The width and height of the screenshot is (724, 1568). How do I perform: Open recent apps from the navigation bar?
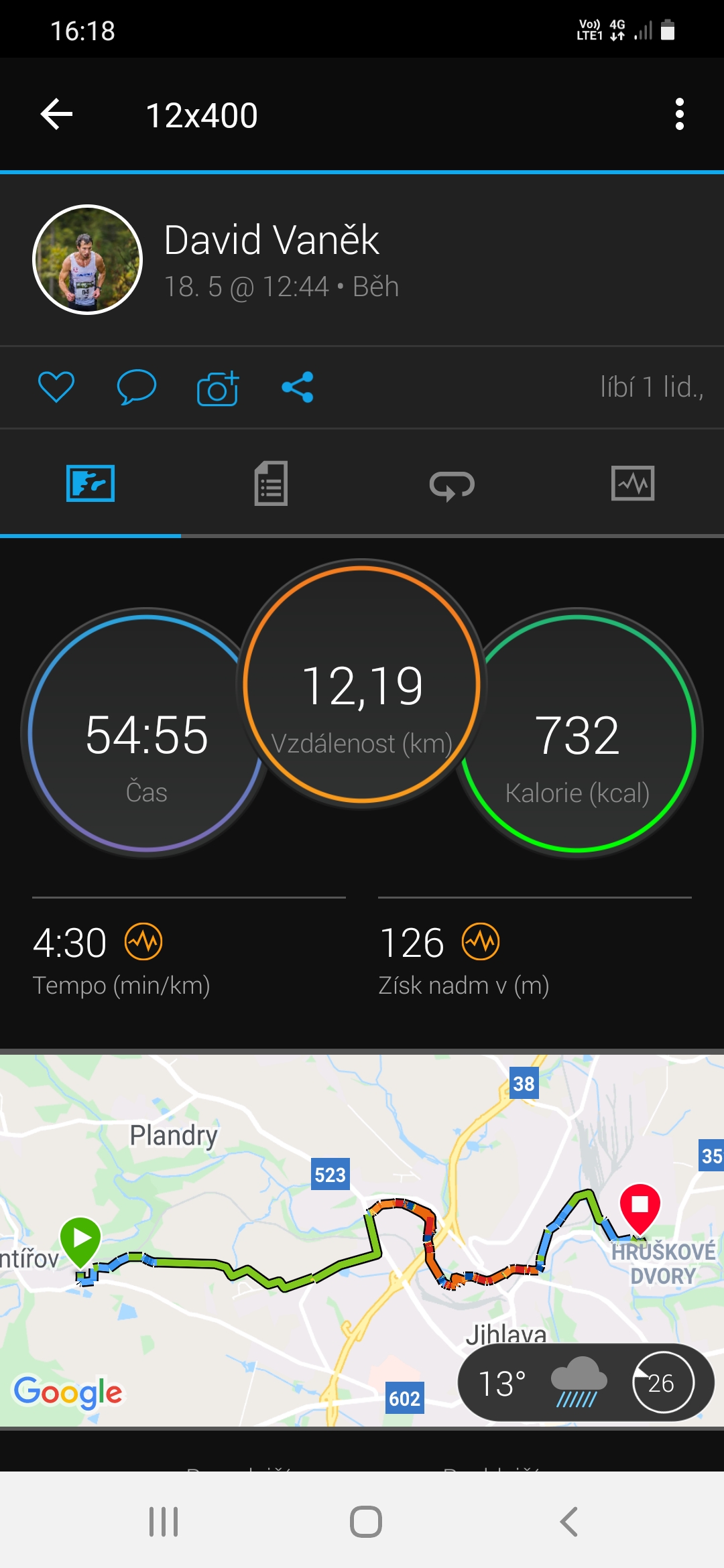(x=164, y=1522)
